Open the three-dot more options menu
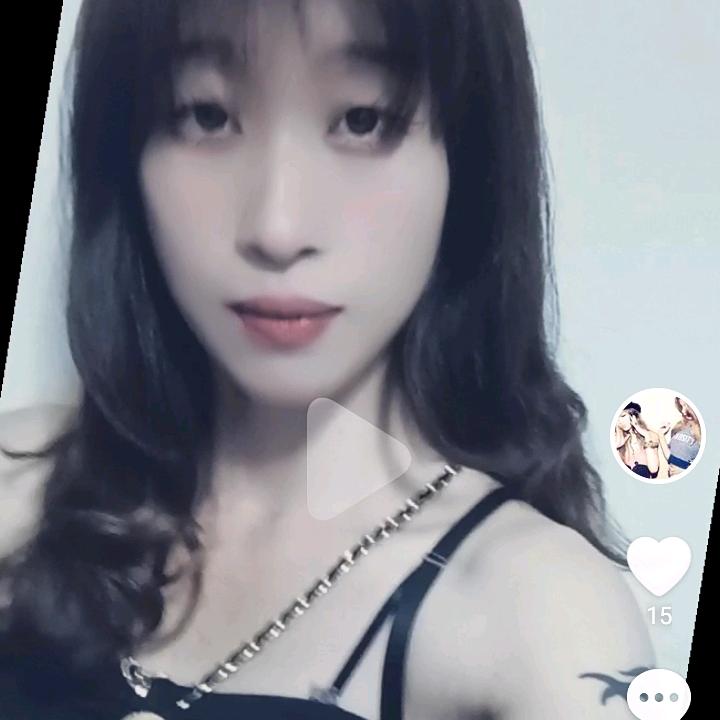Screen dimensions: 720x720 [x=658, y=697]
